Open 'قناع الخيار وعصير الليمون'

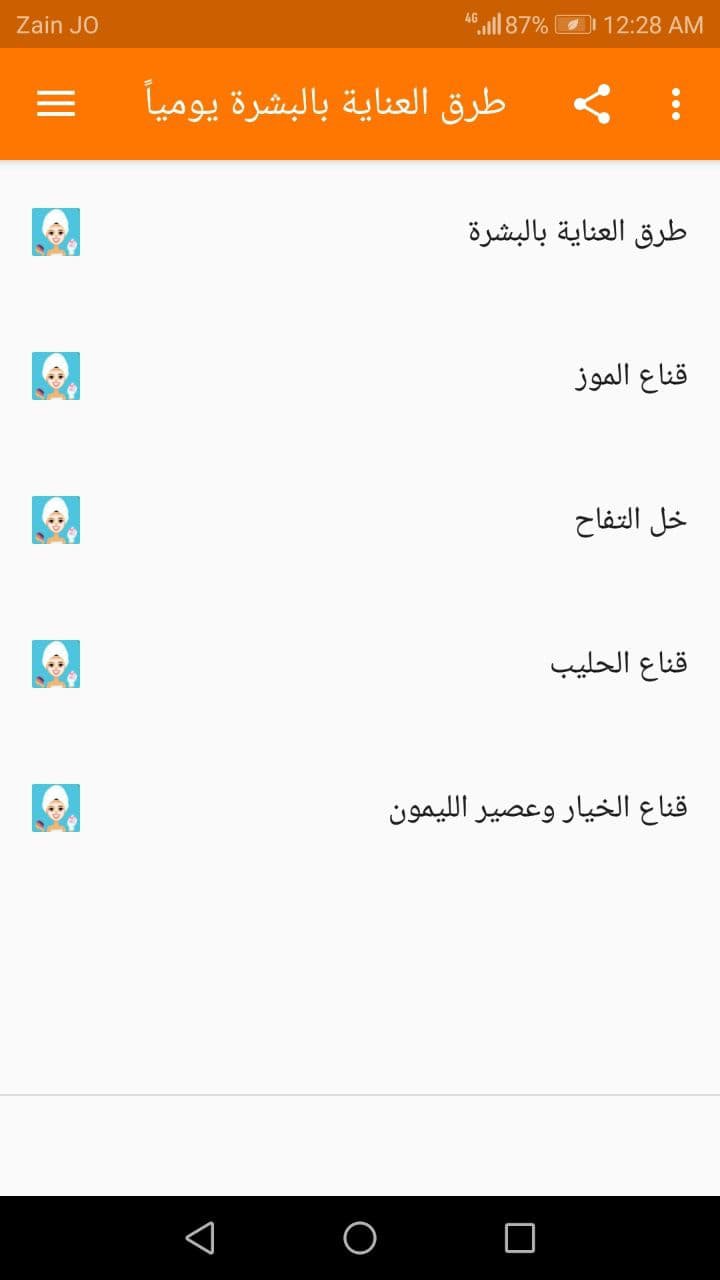coord(360,808)
